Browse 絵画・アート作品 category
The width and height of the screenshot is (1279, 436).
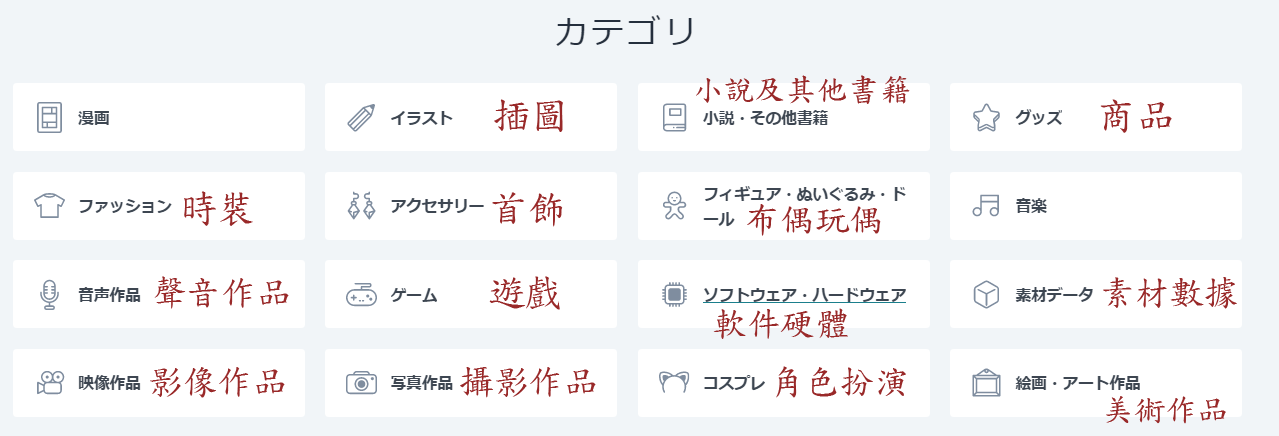coord(1077,383)
